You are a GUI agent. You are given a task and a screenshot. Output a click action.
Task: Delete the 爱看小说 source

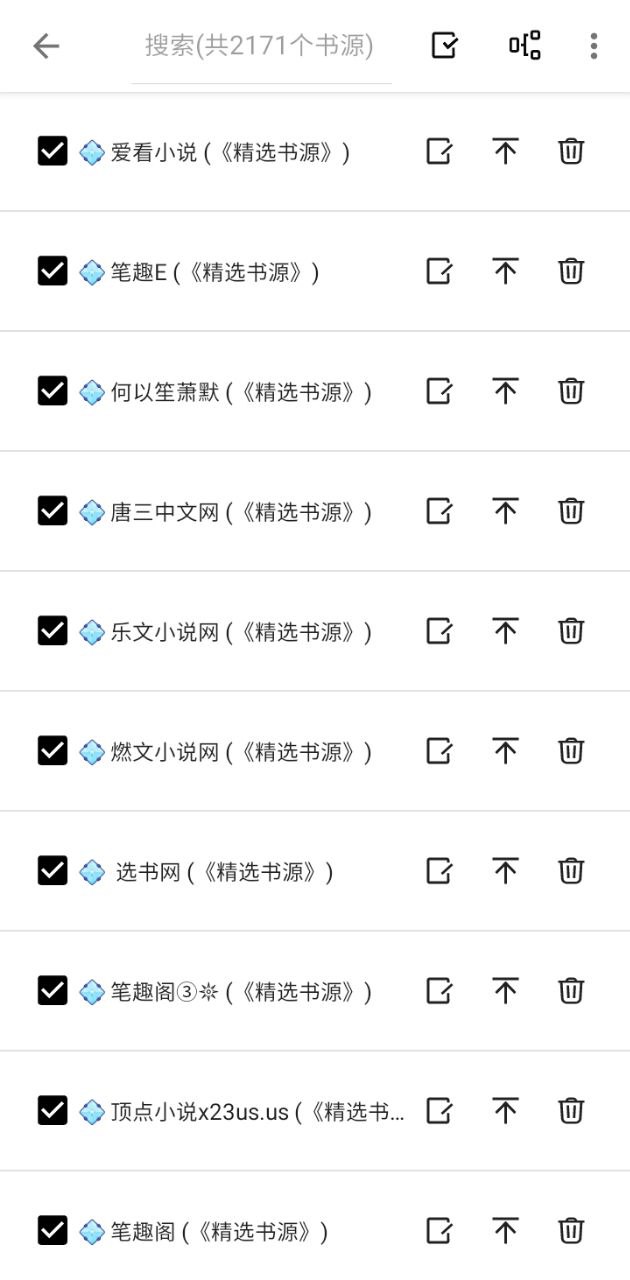(571, 151)
